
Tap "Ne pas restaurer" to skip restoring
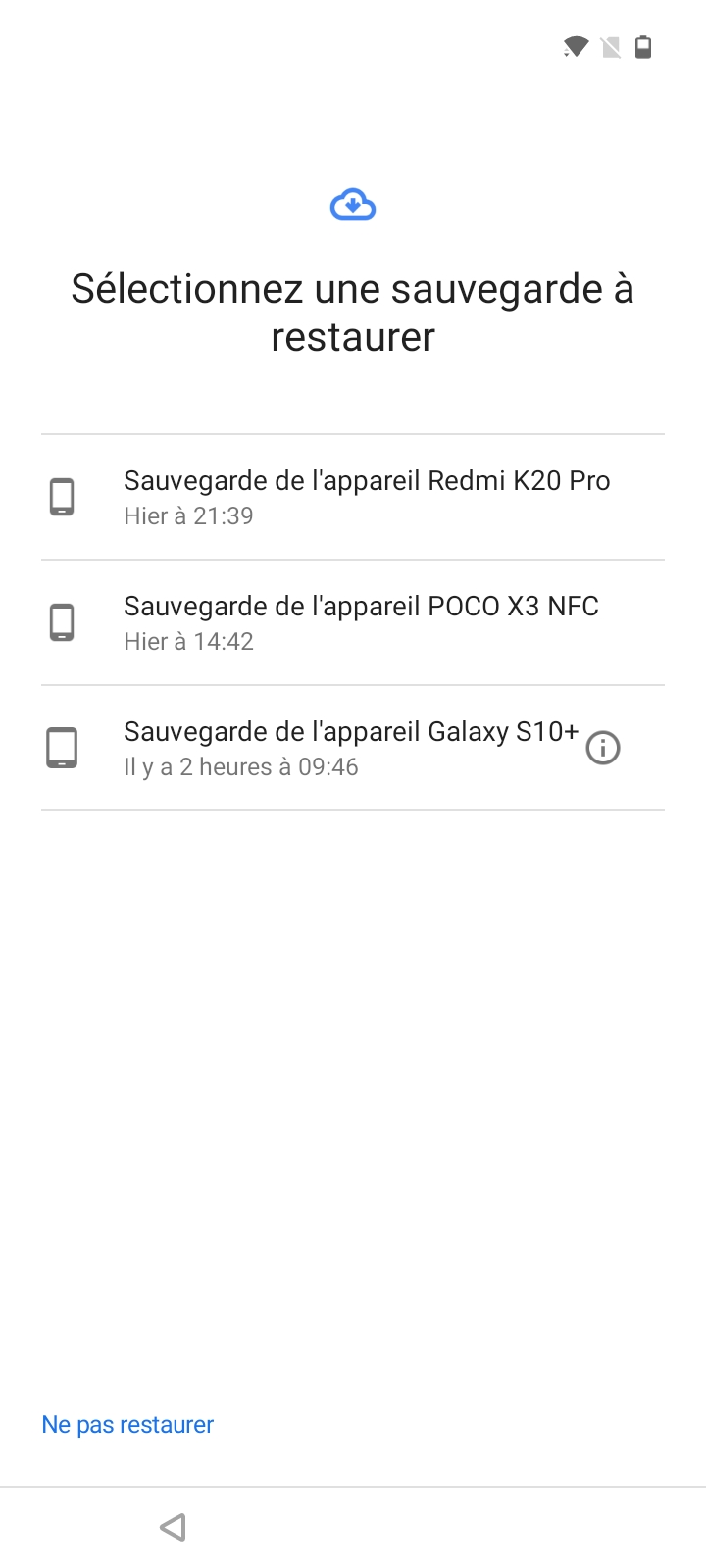[127, 1424]
